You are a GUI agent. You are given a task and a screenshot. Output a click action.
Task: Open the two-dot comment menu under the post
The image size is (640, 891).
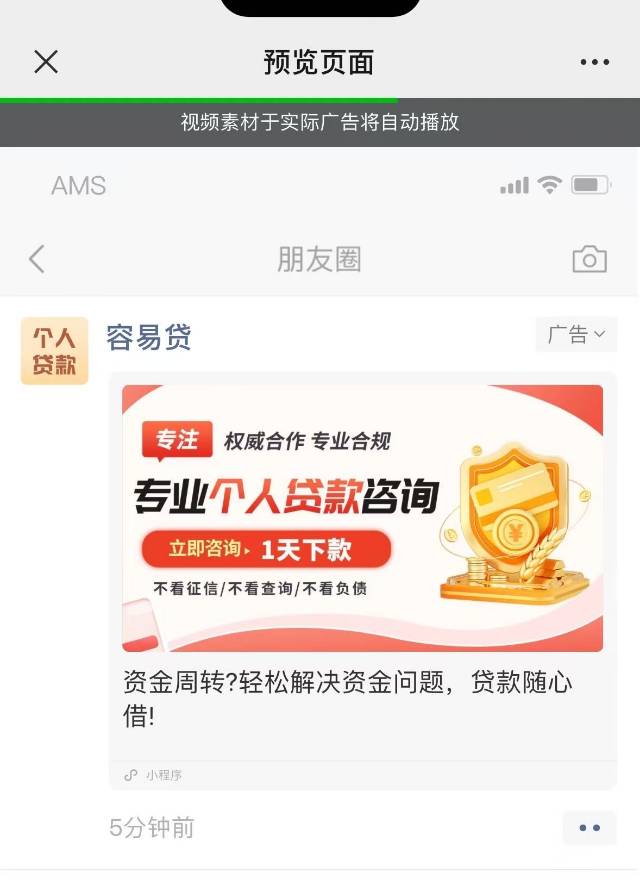pyautogui.click(x=589, y=828)
